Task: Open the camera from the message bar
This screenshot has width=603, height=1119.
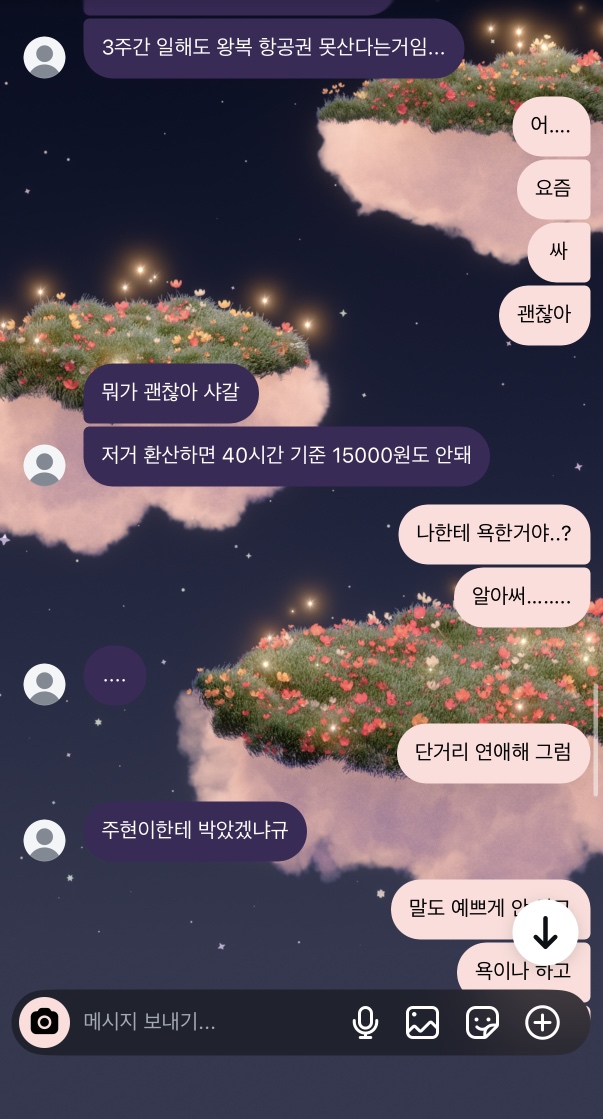Action: pyautogui.click(x=44, y=1022)
